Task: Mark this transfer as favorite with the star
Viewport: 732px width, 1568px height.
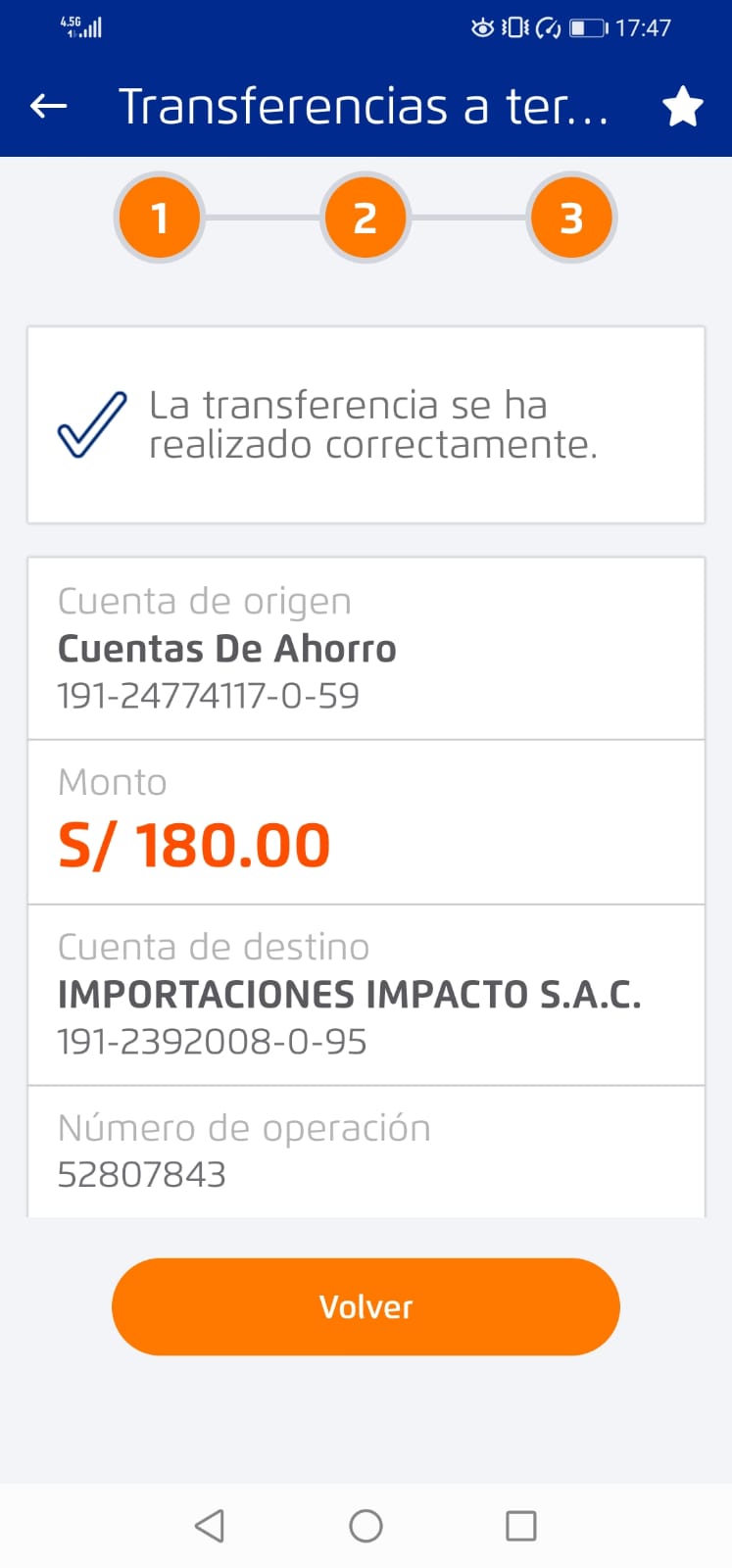Action: pyautogui.click(x=683, y=106)
